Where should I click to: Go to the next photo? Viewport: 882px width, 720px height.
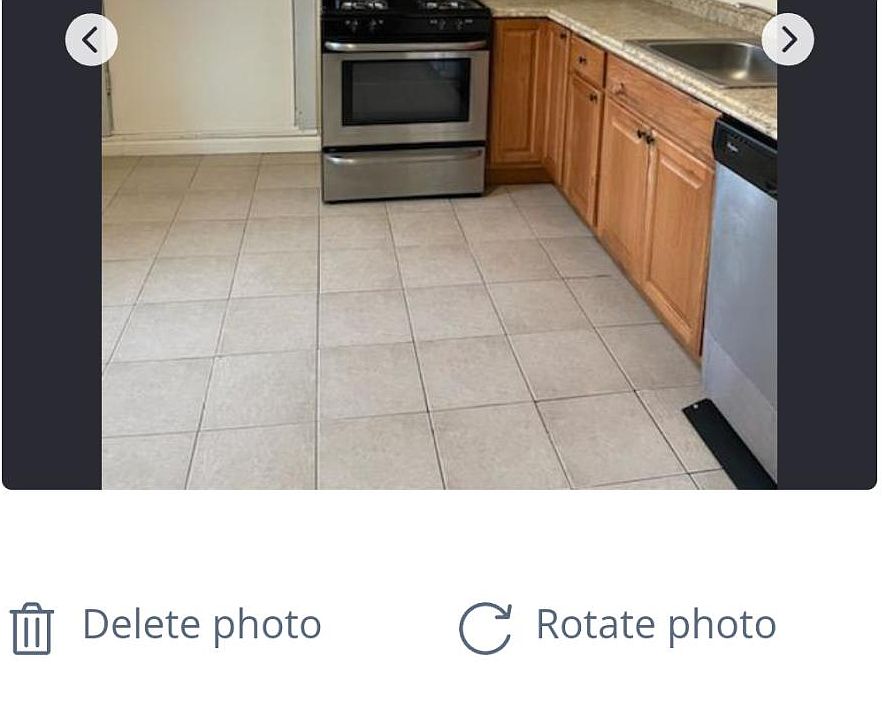click(x=788, y=40)
